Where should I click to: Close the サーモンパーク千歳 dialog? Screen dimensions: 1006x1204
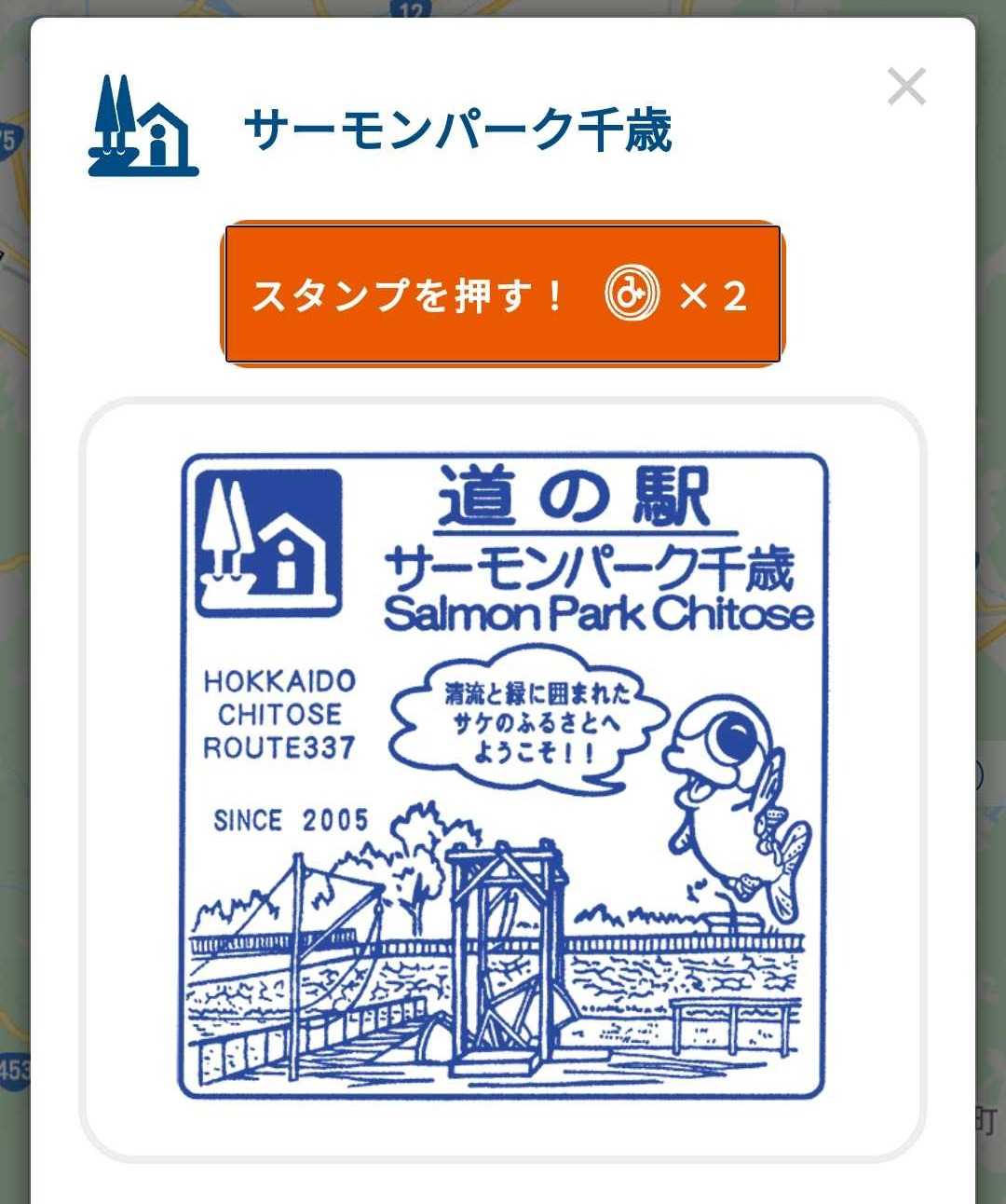pos(905,88)
